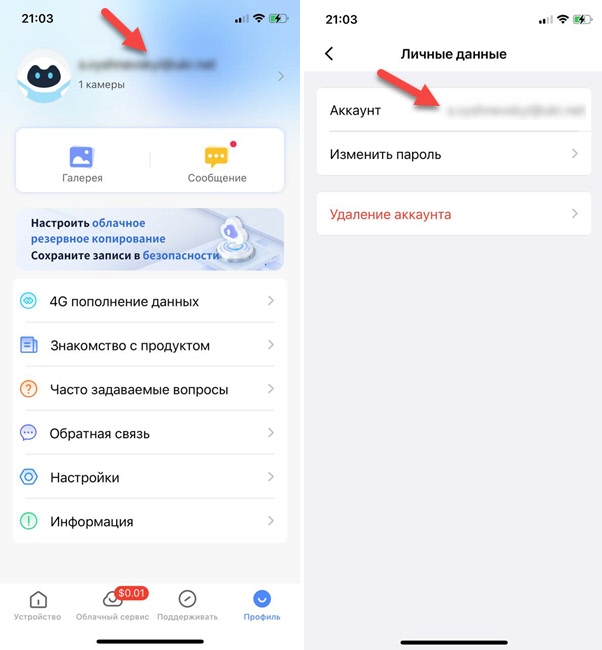Open the profile header with robot avatar
The width and height of the screenshot is (602, 650).
click(149, 75)
